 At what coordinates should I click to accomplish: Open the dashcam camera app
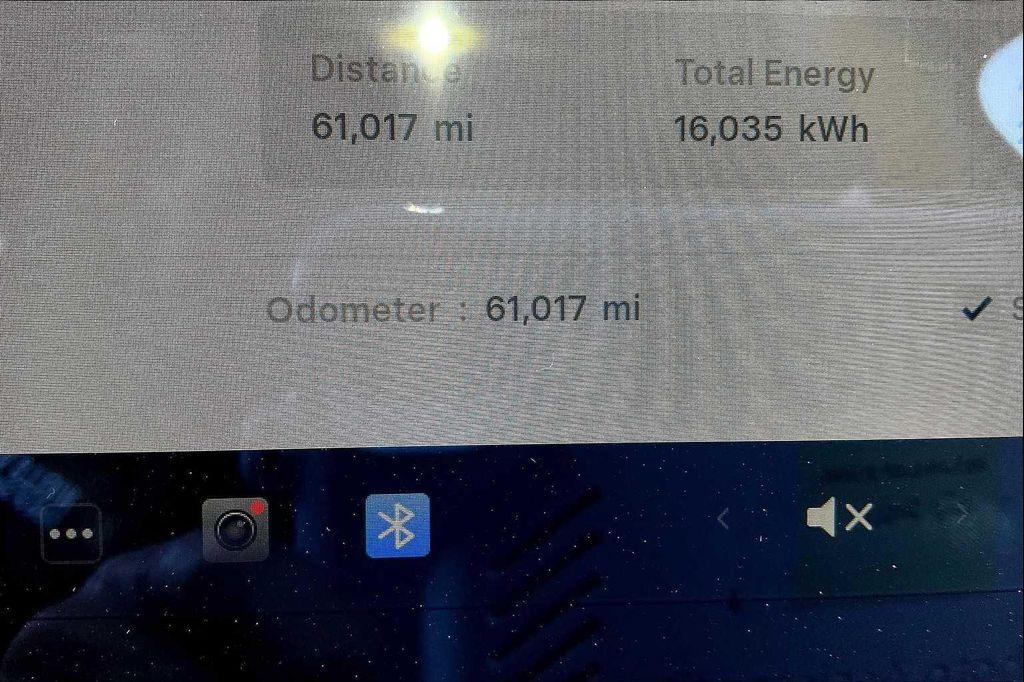pos(236,529)
